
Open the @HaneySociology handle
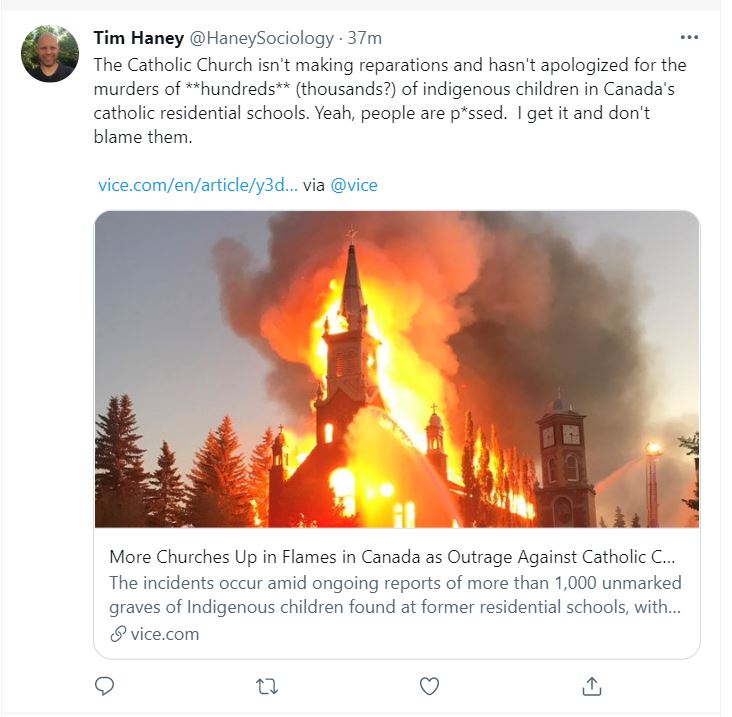pos(260,38)
